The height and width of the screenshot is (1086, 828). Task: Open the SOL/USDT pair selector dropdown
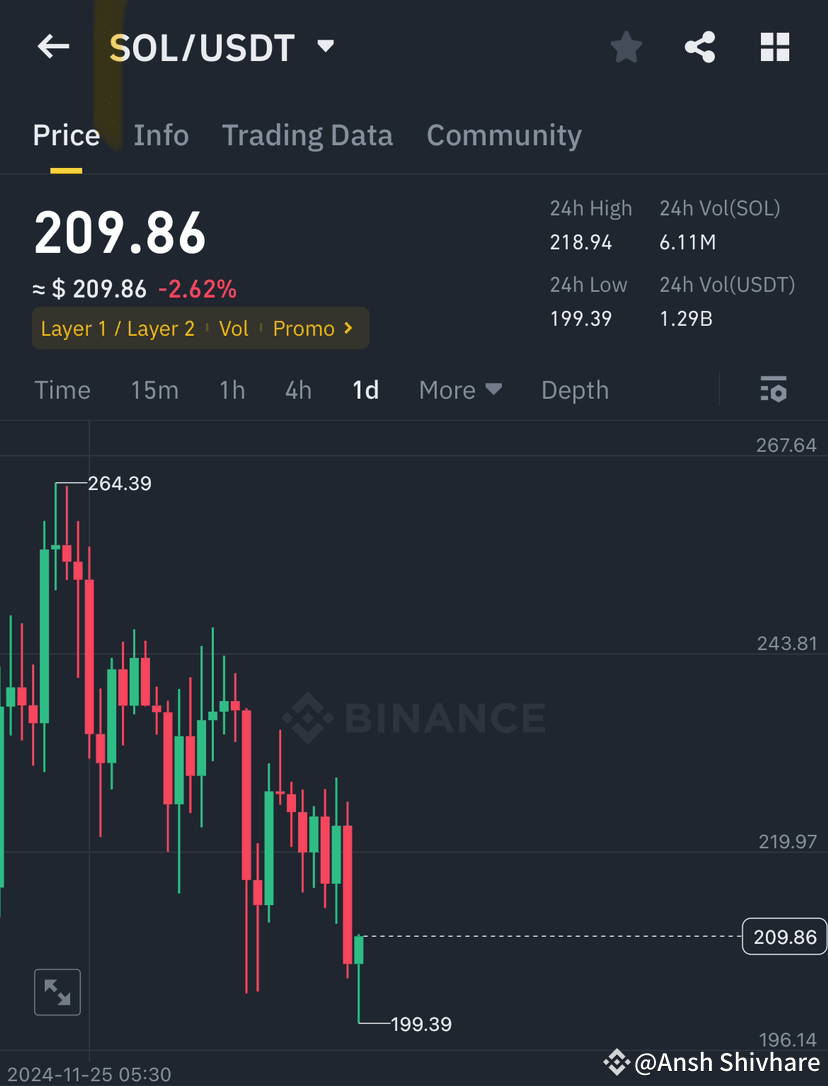(x=324, y=46)
